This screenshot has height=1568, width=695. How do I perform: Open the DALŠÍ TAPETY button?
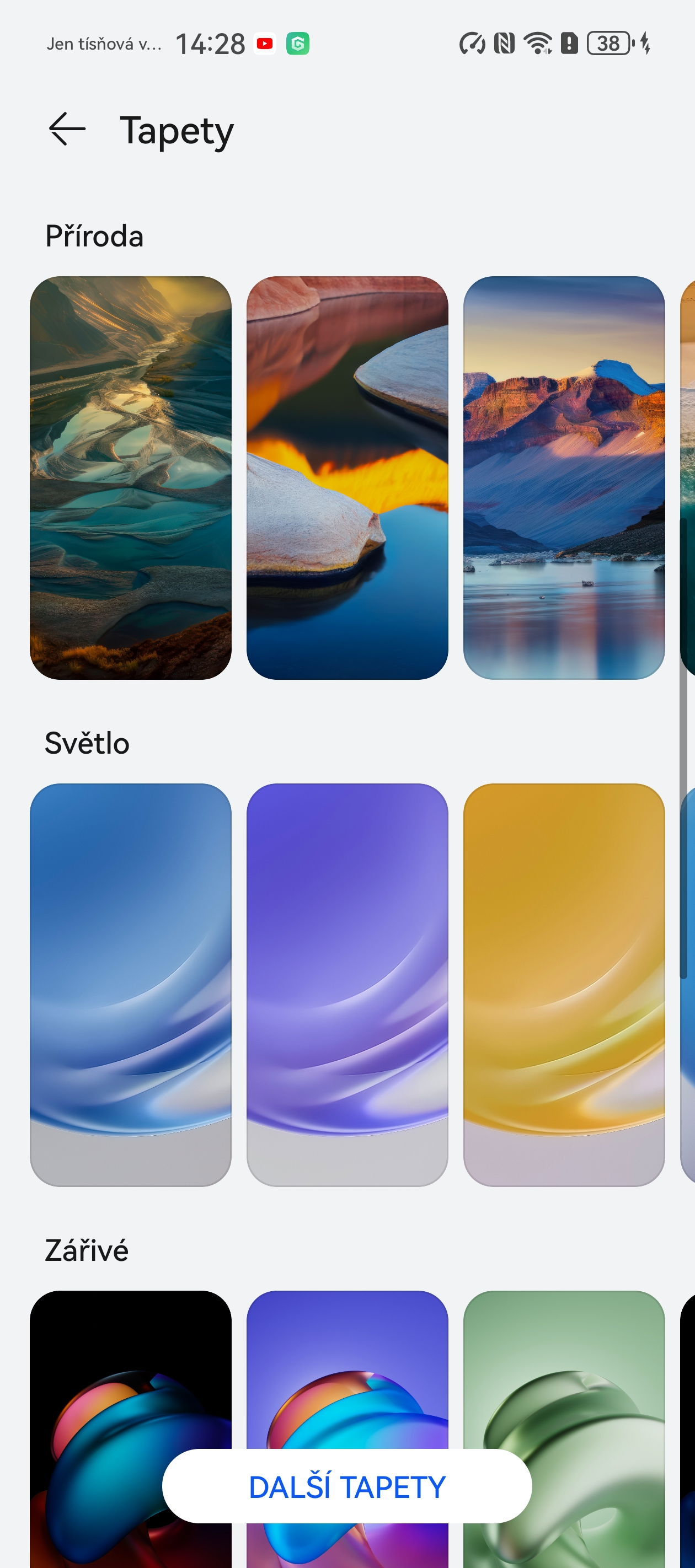pos(346,1486)
